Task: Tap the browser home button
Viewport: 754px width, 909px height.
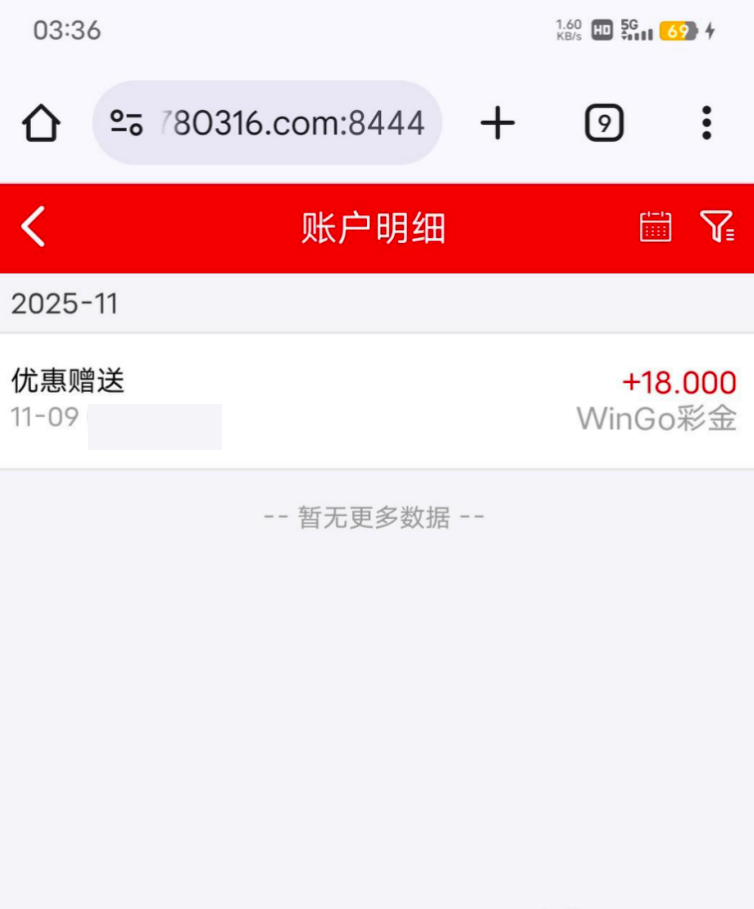Action: point(41,123)
